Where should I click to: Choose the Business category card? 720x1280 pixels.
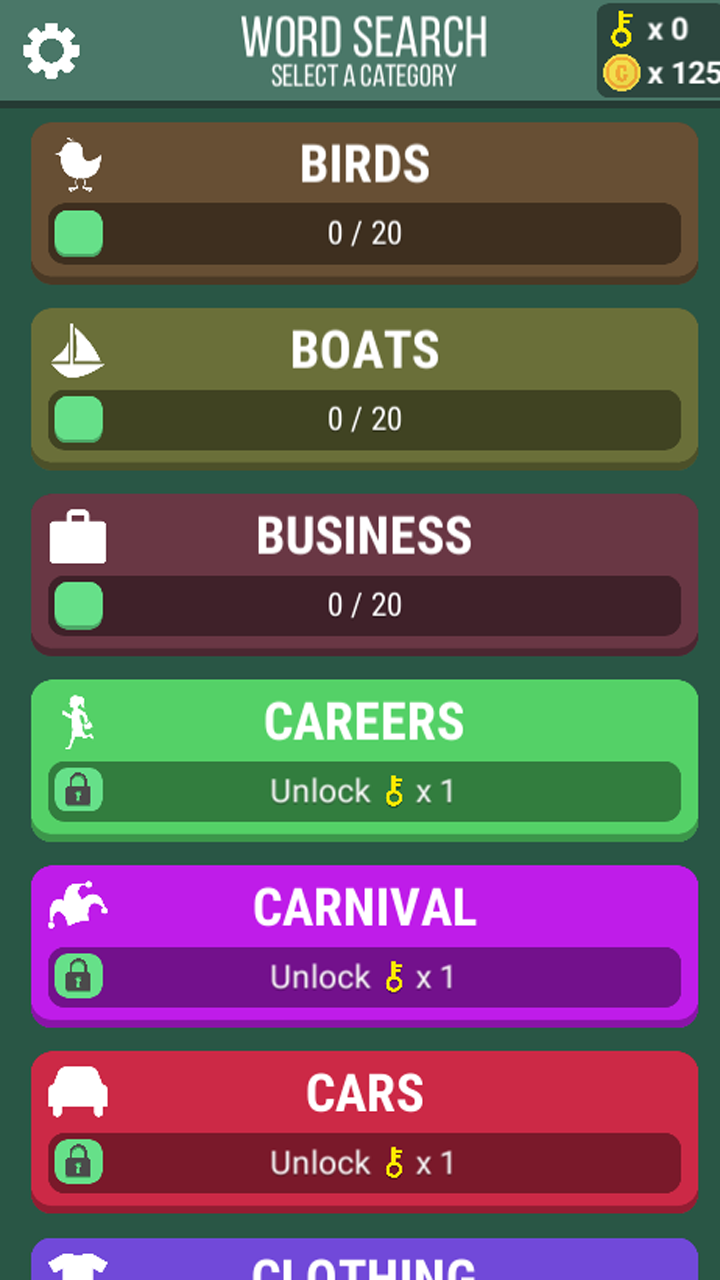click(x=364, y=574)
